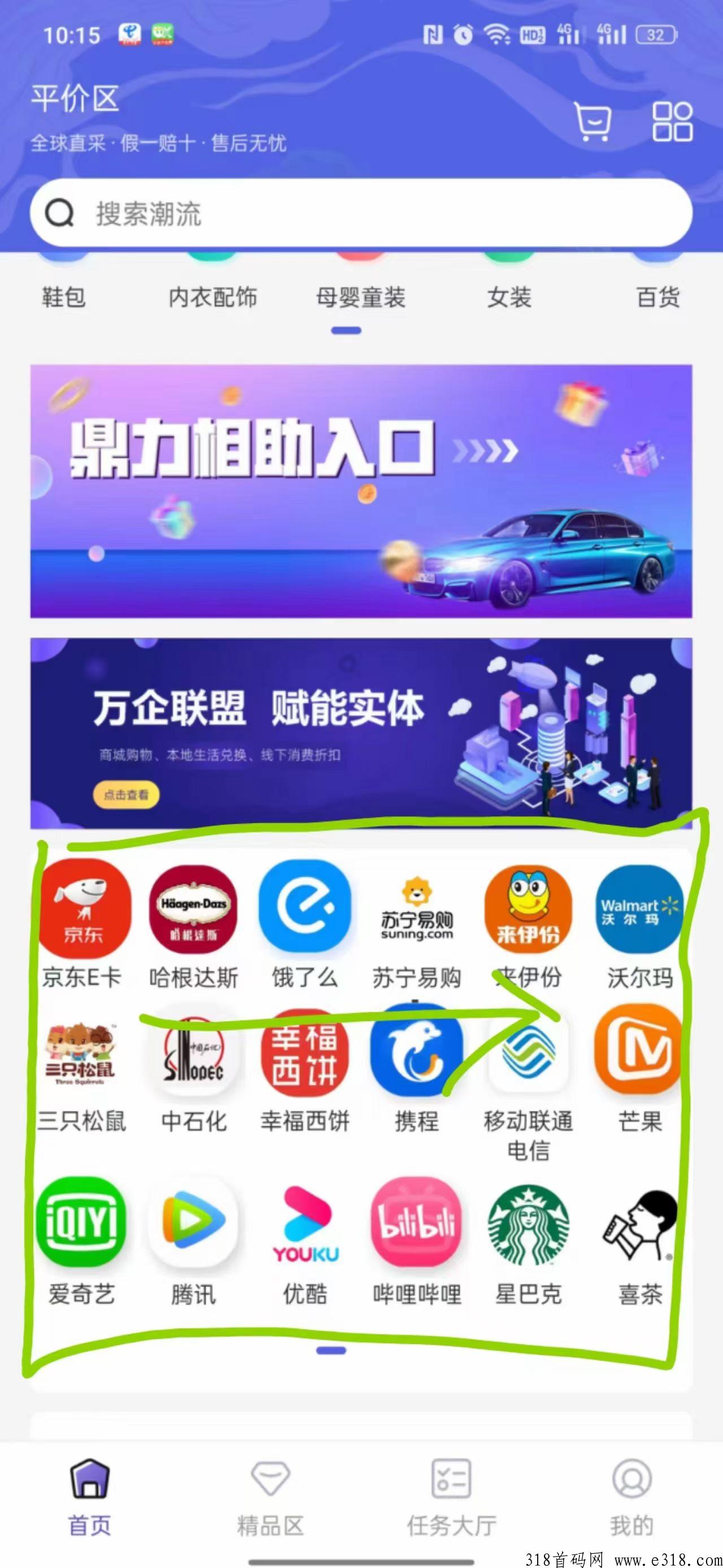Open the 我的 profile tab
Image resolution: width=723 pixels, height=1568 pixels.
pyautogui.click(x=631, y=1497)
